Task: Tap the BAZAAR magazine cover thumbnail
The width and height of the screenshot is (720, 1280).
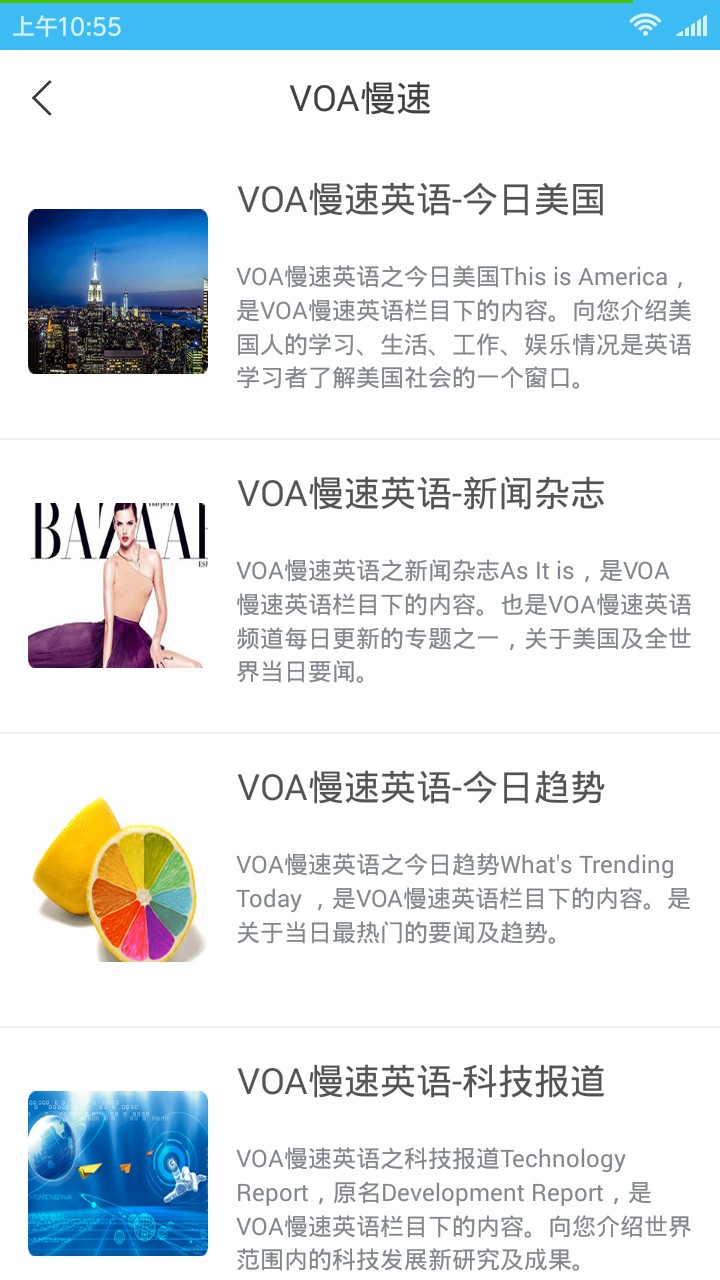Action: [x=117, y=580]
